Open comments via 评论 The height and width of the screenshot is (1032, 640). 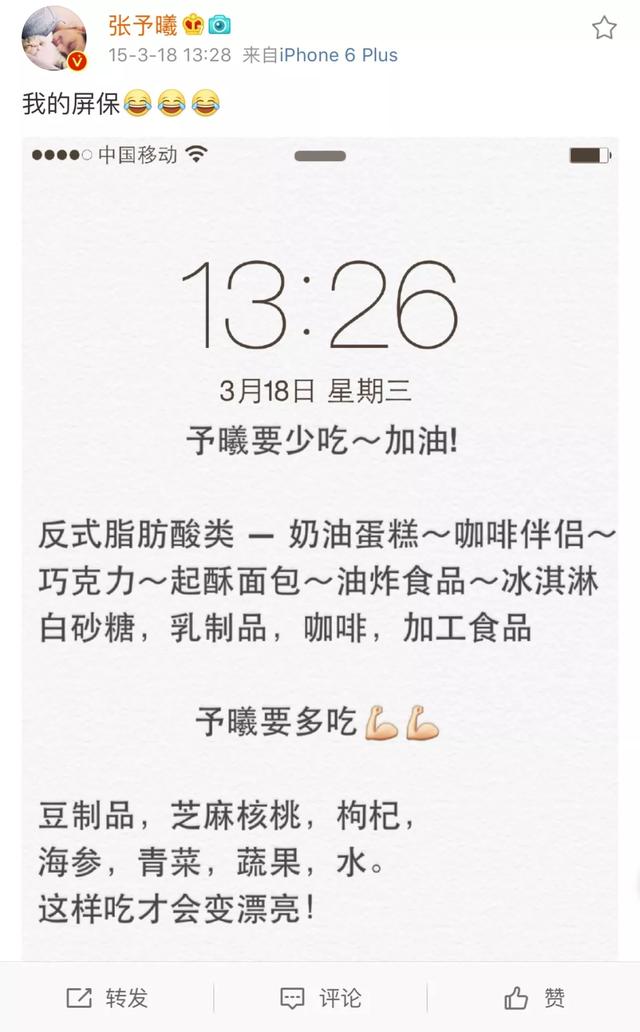pos(320,997)
